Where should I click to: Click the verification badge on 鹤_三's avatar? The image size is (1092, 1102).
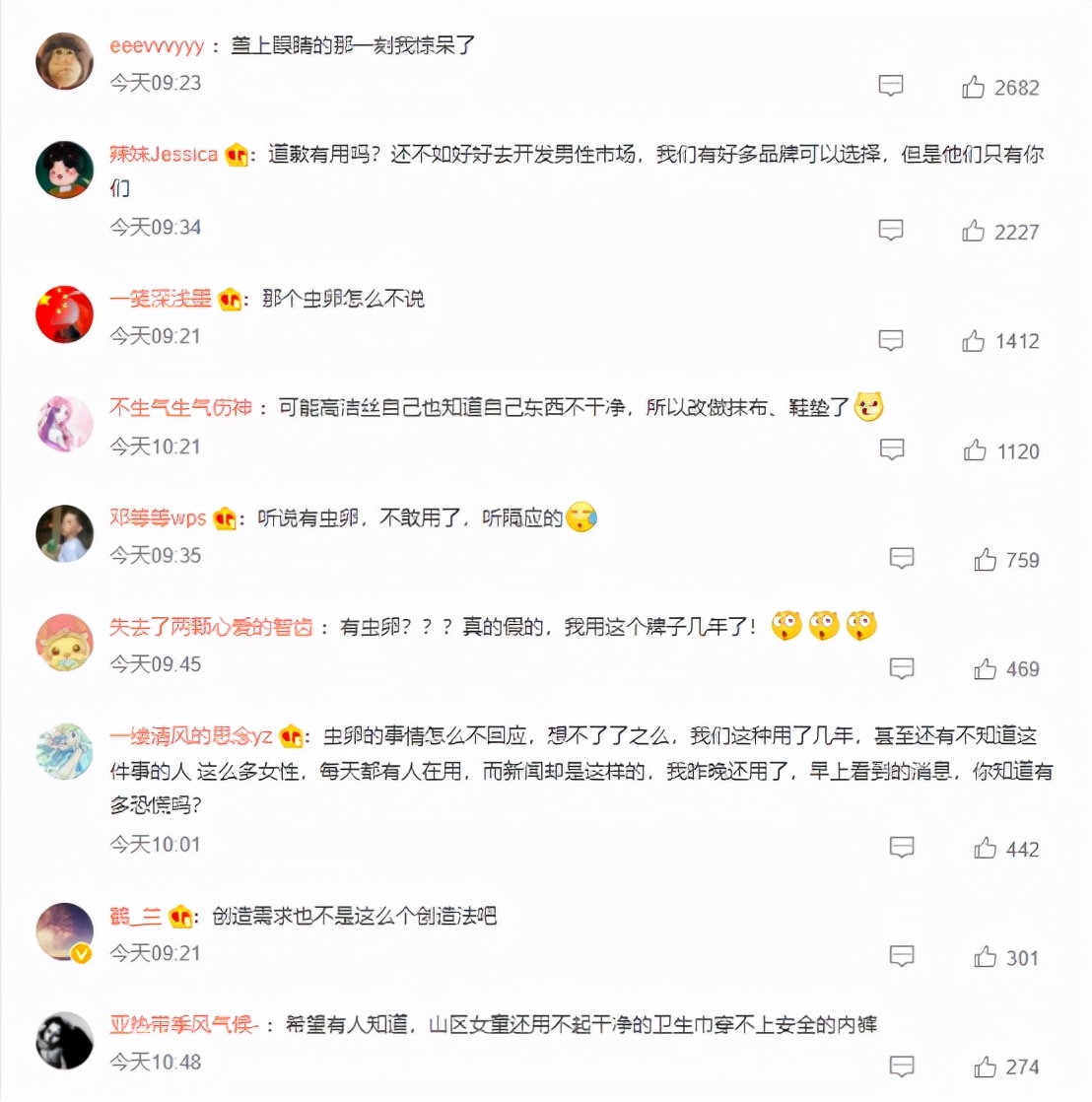(x=81, y=952)
